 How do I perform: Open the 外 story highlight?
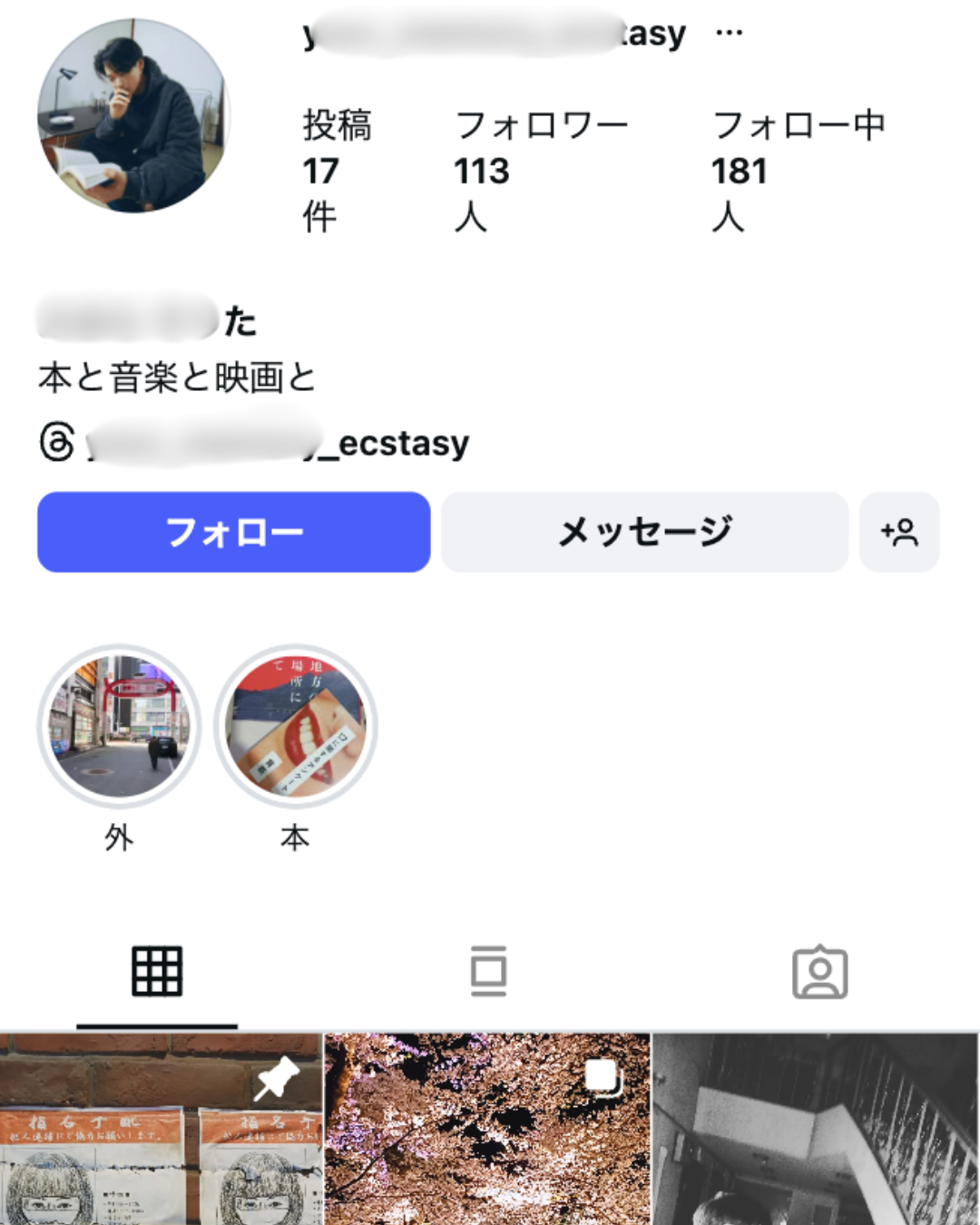click(x=121, y=724)
